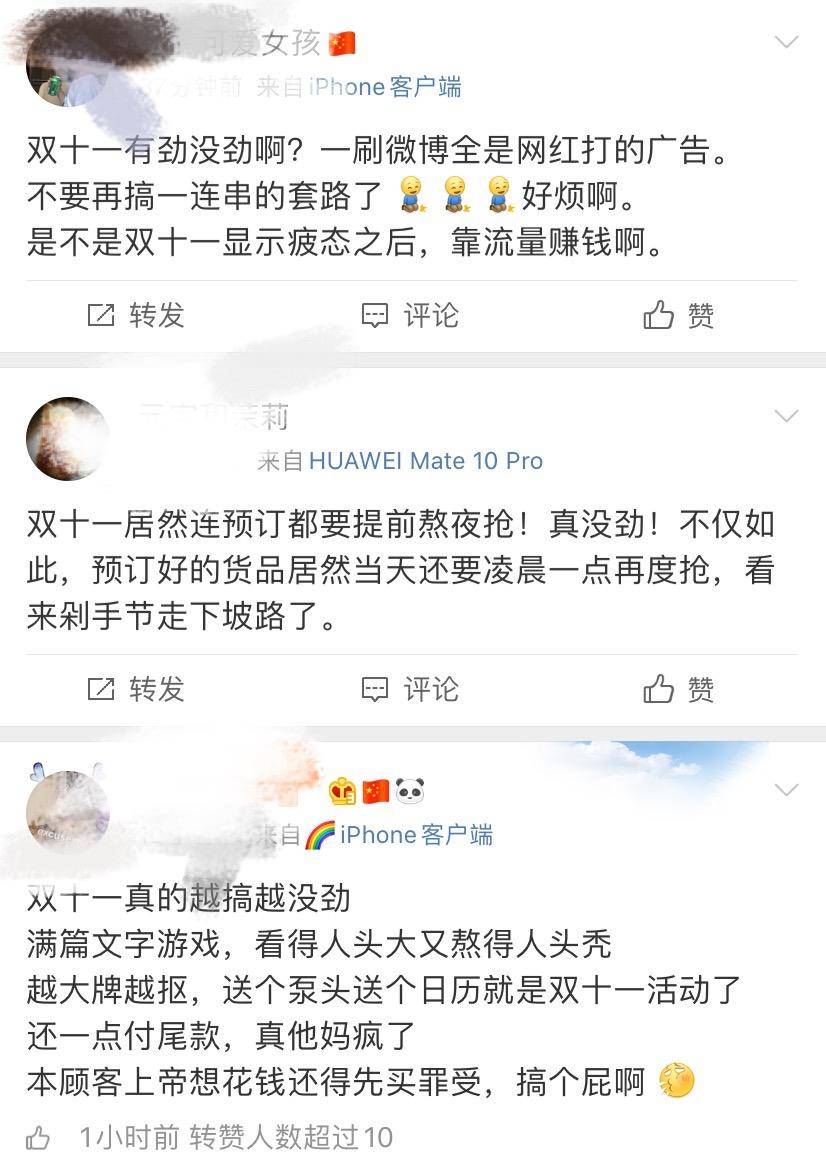Click the crown emoji in third post's username
The height and width of the screenshot is (1165, 826).
(x=340, y=789)
